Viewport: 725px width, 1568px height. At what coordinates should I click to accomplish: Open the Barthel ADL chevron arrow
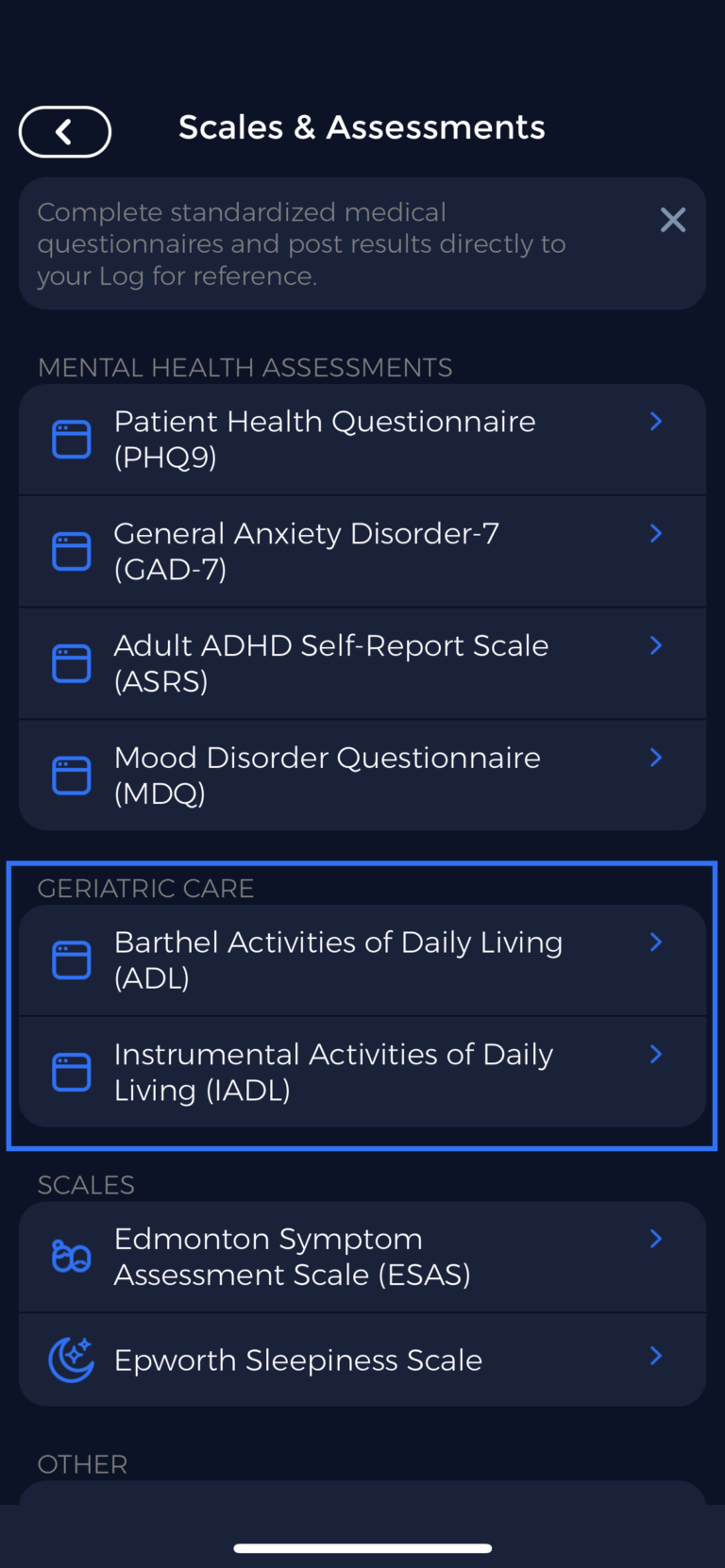pos(655,942)
